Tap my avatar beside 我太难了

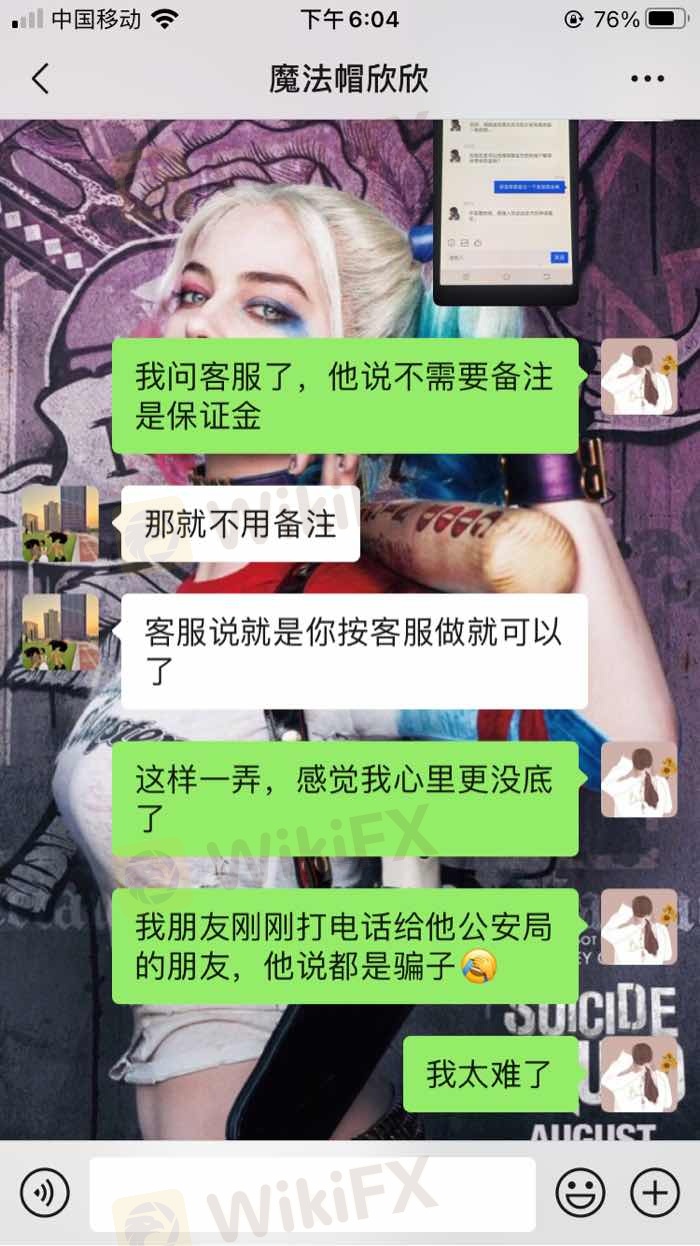(x=639, y=1075)
